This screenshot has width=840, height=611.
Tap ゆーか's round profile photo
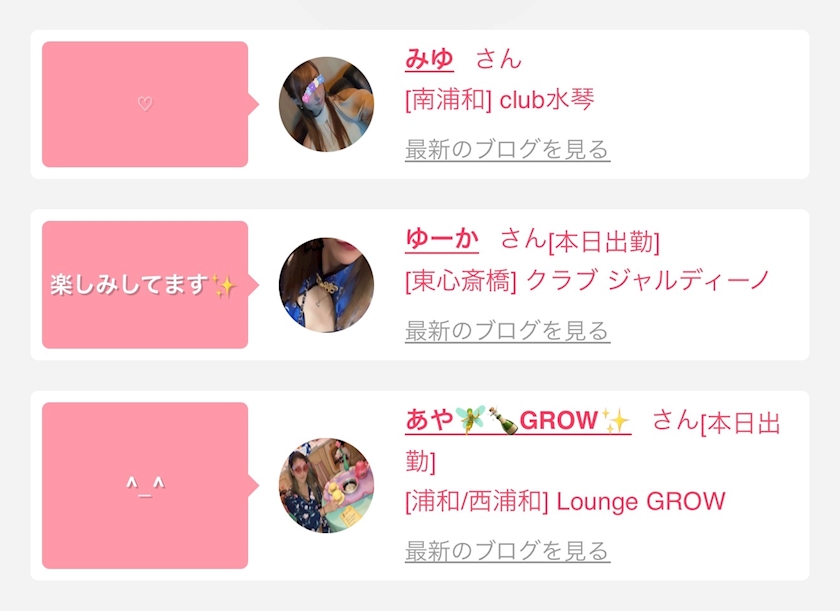coord(326,285)
